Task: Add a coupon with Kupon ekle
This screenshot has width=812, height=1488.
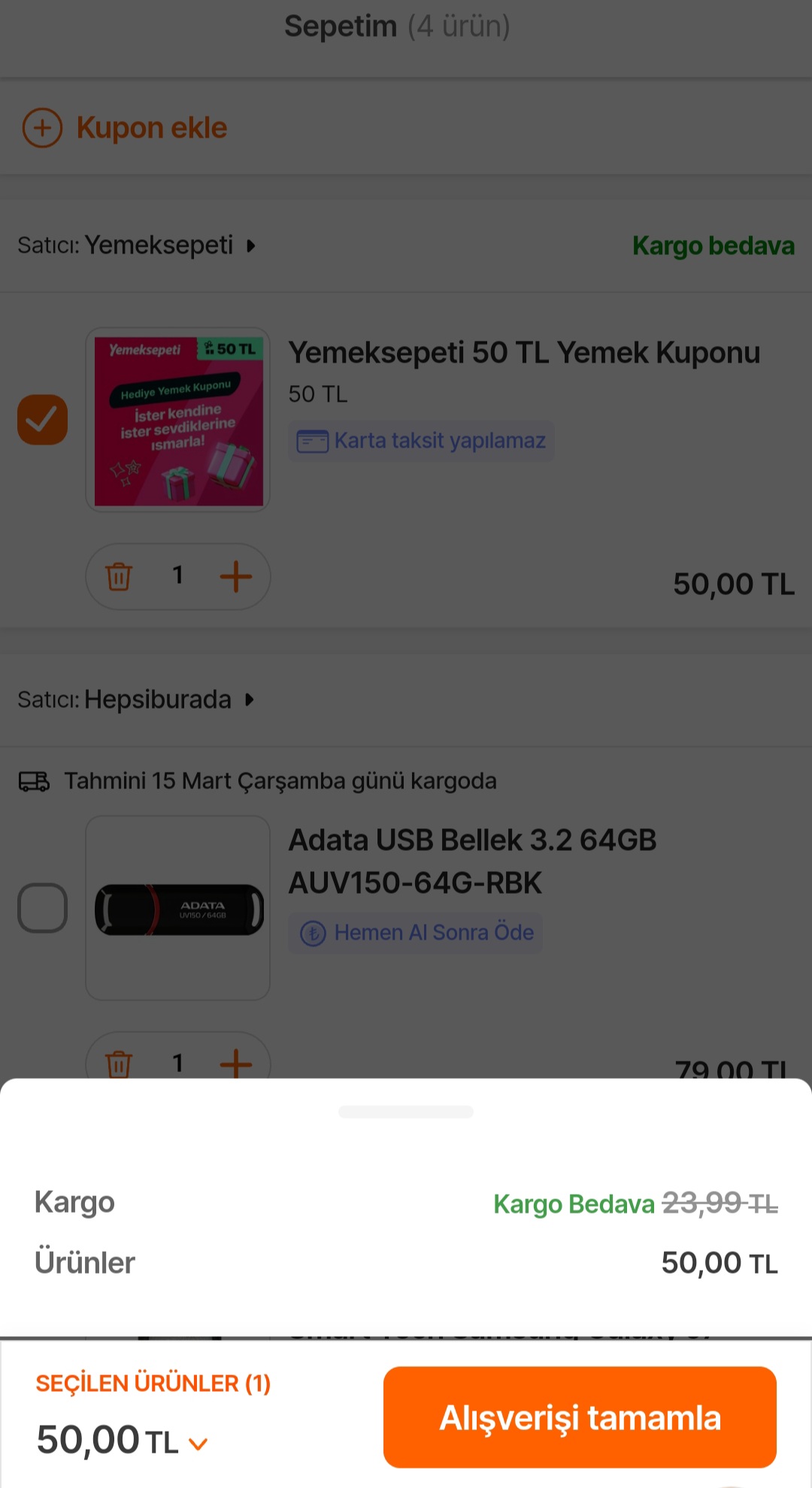Action: pos(125,128)
